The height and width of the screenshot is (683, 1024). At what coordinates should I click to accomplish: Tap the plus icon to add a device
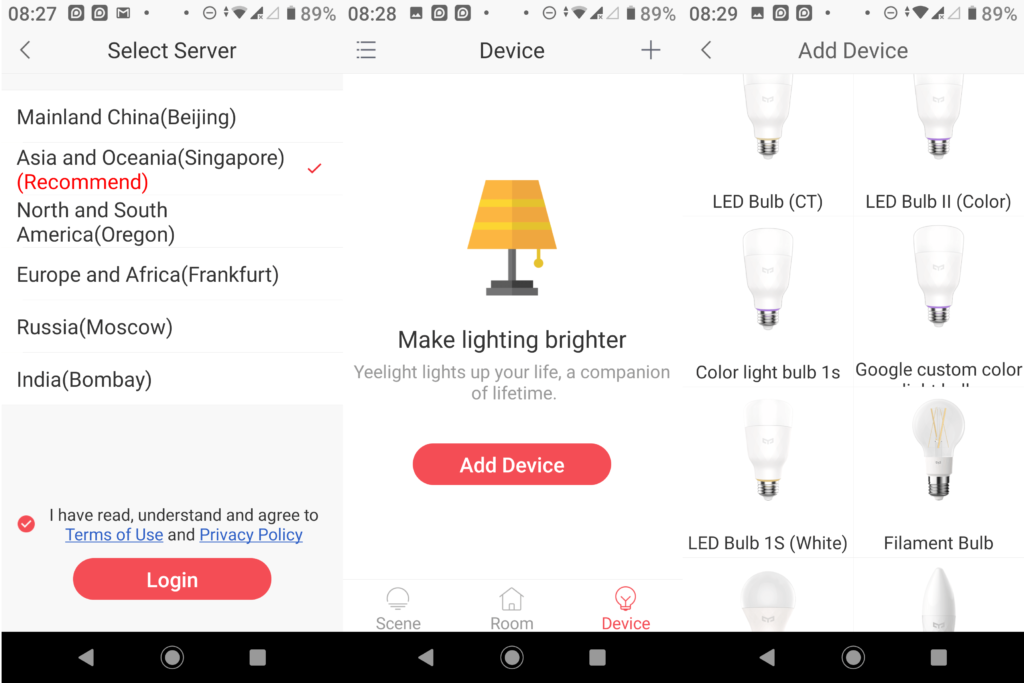coord(651,50)
